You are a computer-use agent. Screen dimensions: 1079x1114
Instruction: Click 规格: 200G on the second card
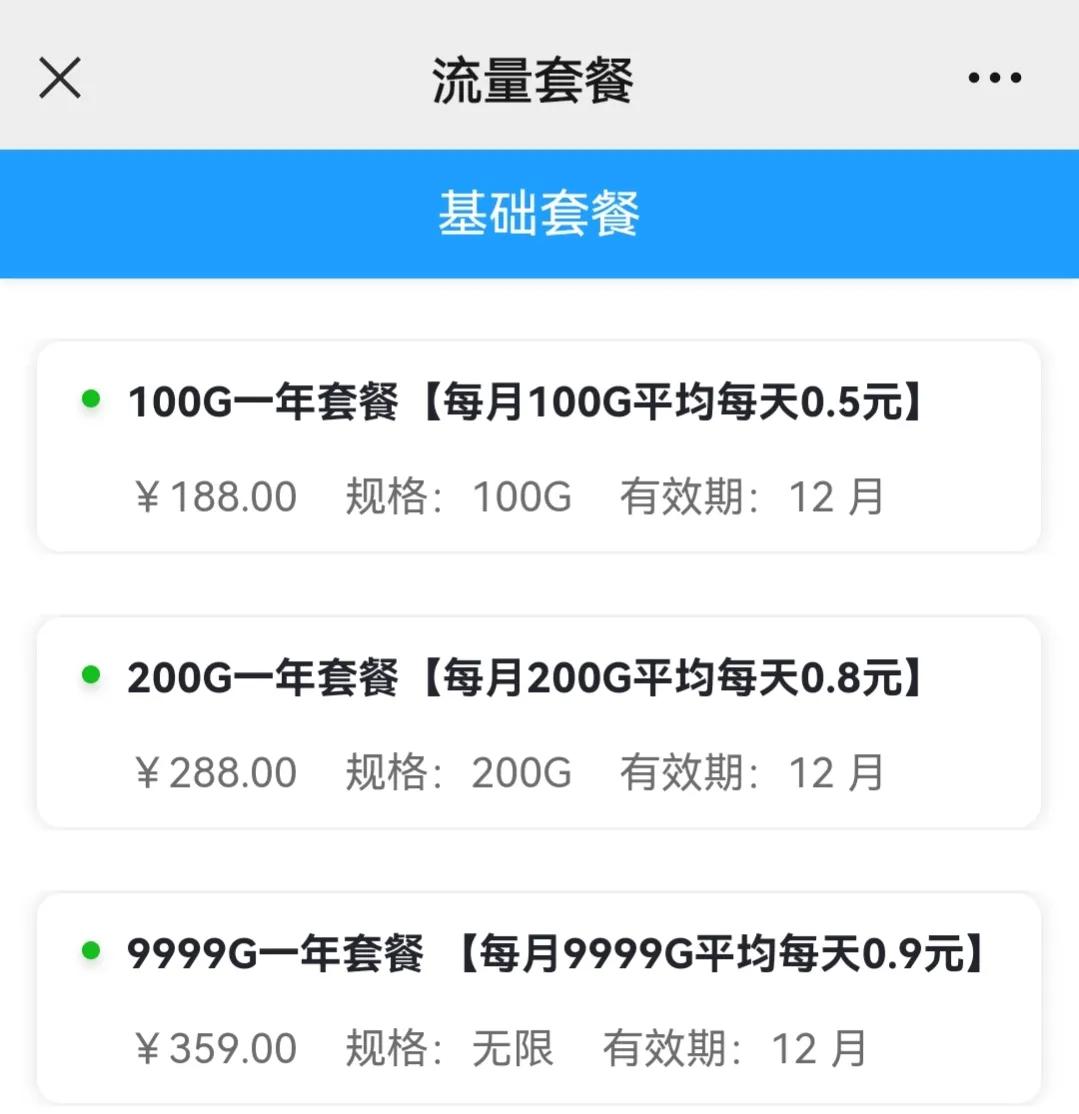coord(460,771)
